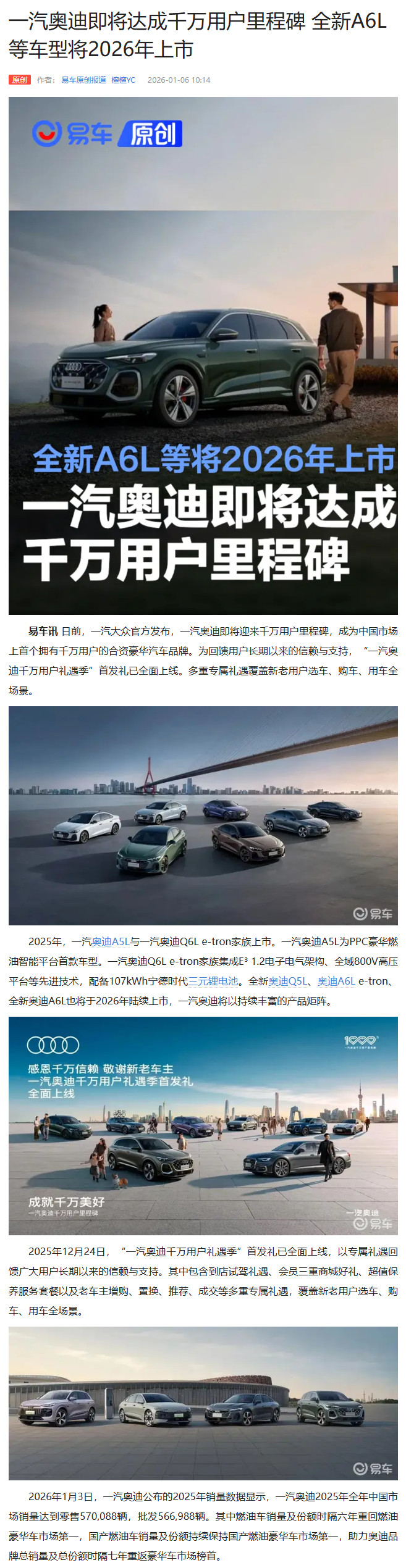Open the 奥迪Q5L link
Image resolution: width=406 pixels, height=1568 pixels.
coord(287,981)
